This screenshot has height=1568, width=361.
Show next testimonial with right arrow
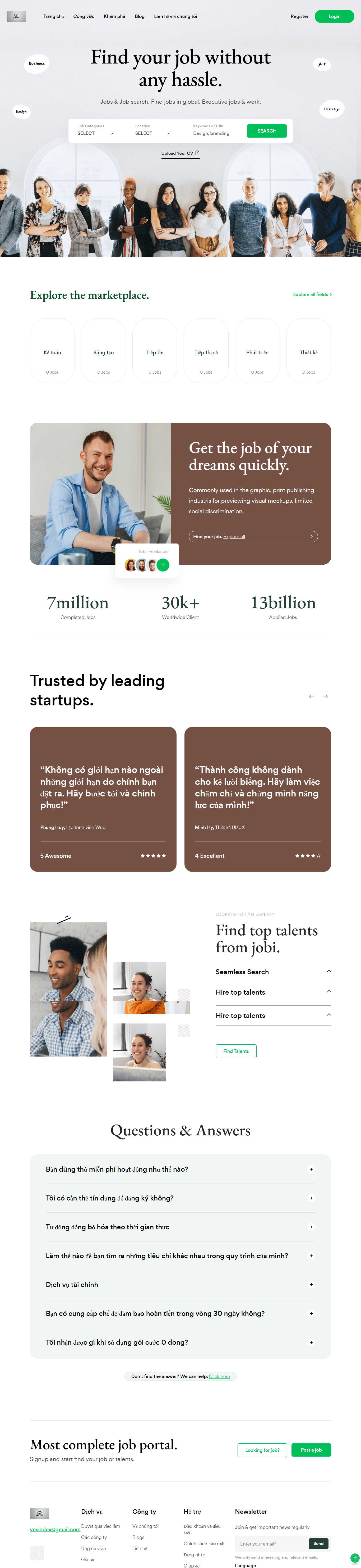[325, 696]
